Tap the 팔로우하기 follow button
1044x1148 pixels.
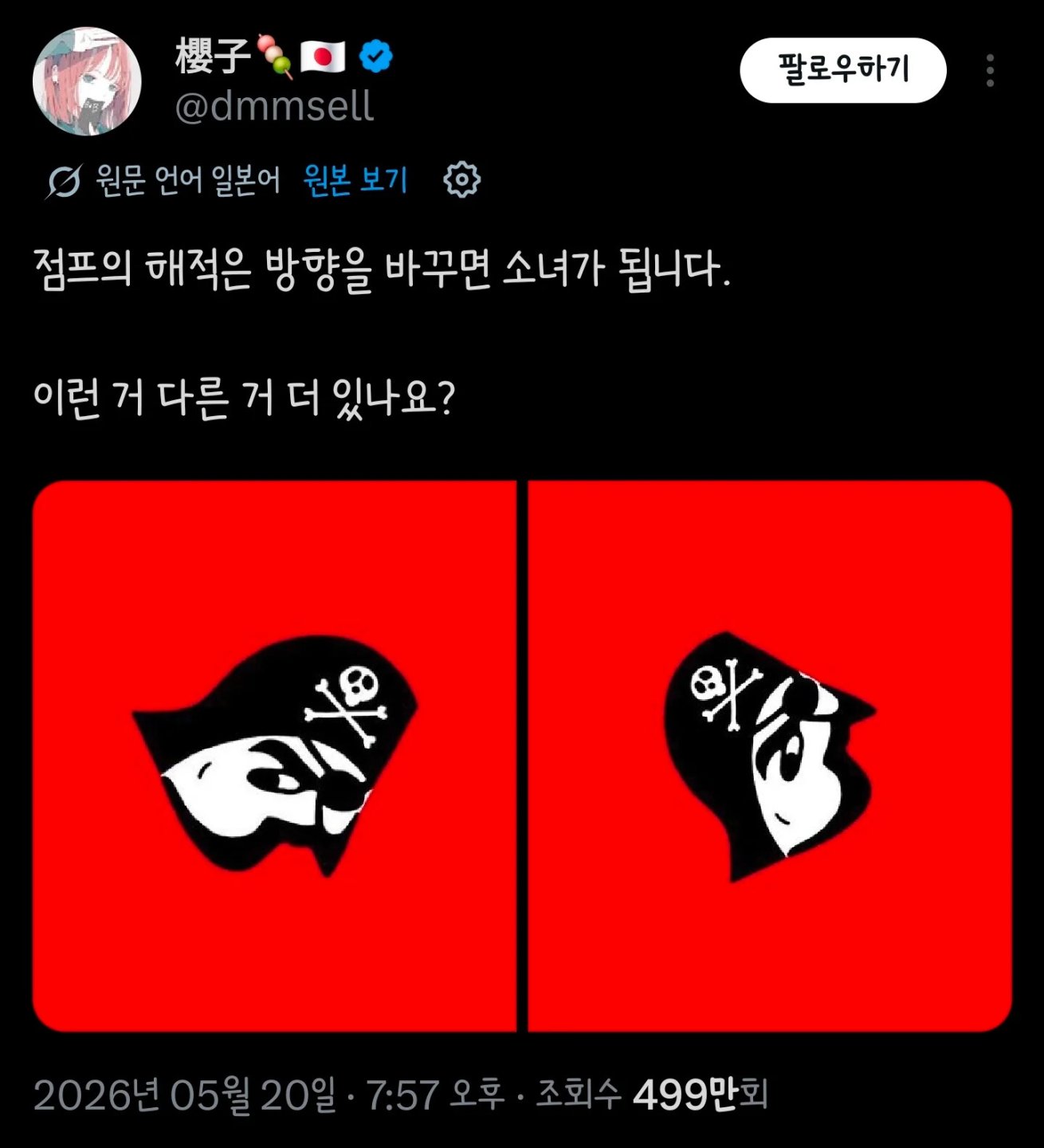[842, 70]
